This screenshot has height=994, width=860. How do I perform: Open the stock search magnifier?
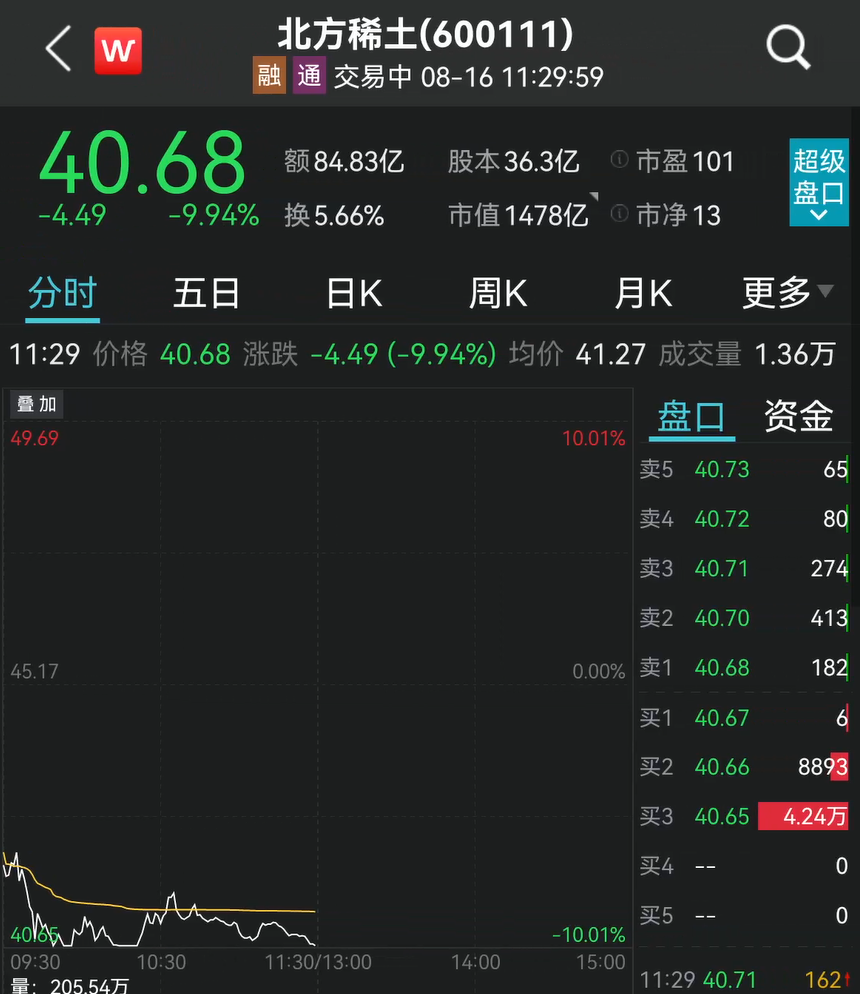coord(788,47)
